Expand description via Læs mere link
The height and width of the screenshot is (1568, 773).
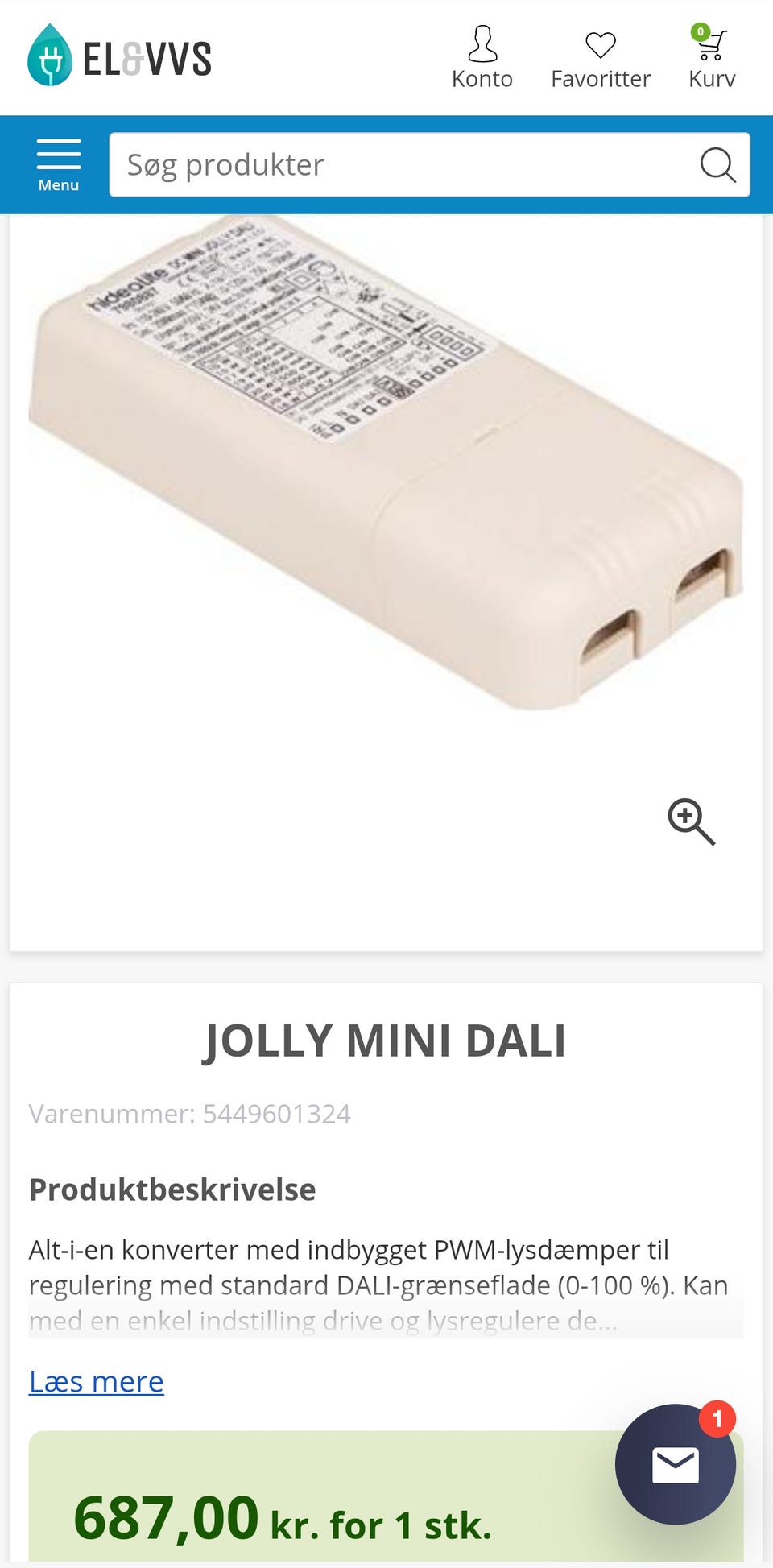[x=97, y=1382]
